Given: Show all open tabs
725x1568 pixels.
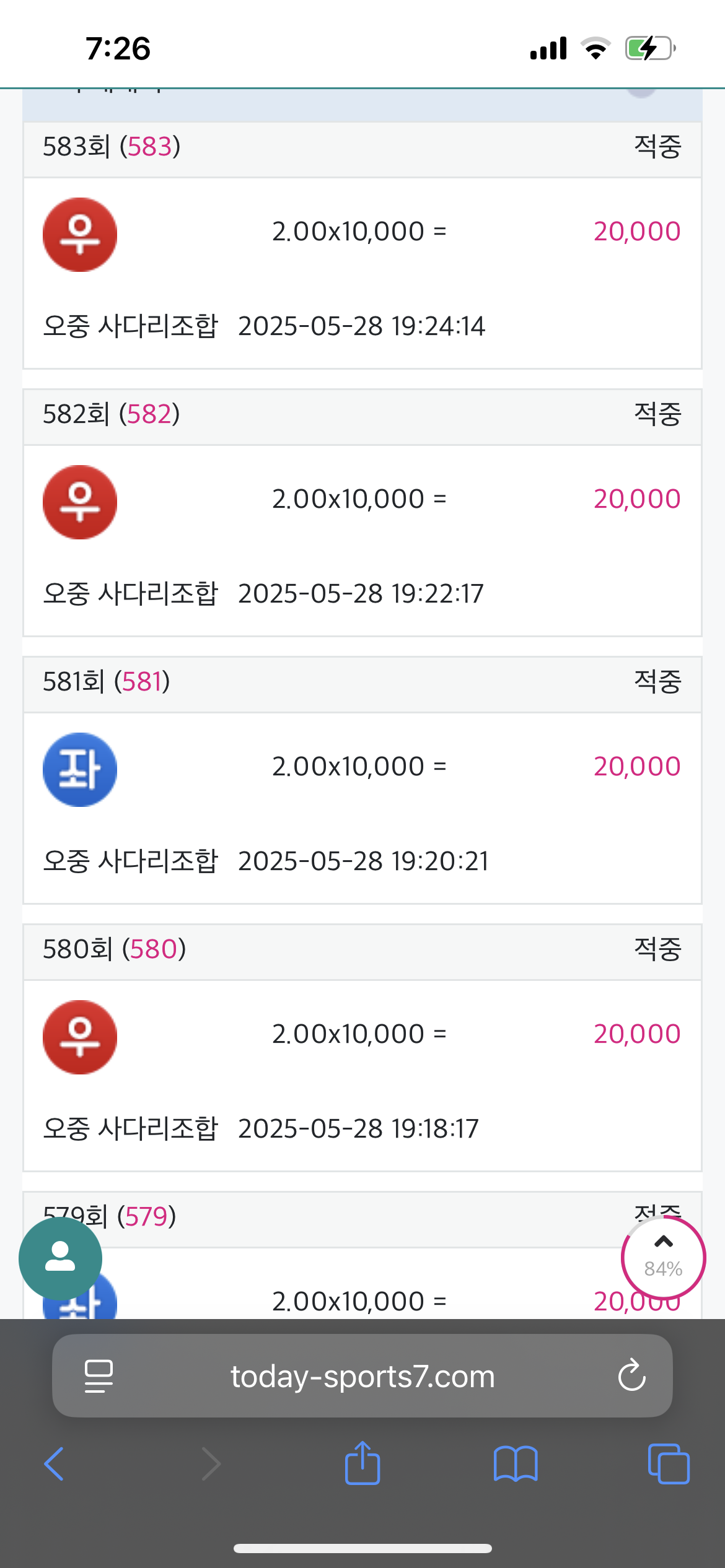Looking at the screenshot, I should [x=668, y=1464].
